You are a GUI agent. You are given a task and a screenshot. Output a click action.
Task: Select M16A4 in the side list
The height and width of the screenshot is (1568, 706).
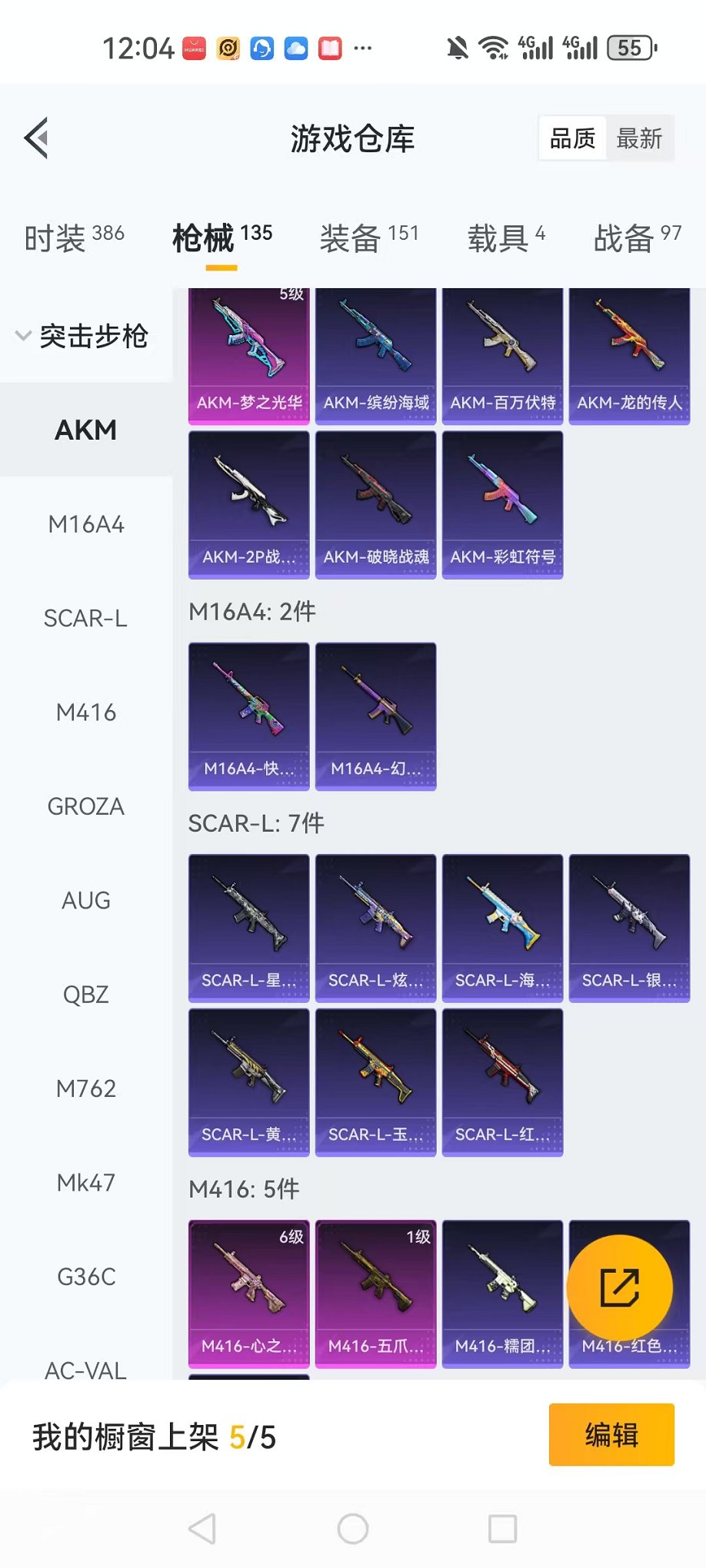(x=86, y=525)
